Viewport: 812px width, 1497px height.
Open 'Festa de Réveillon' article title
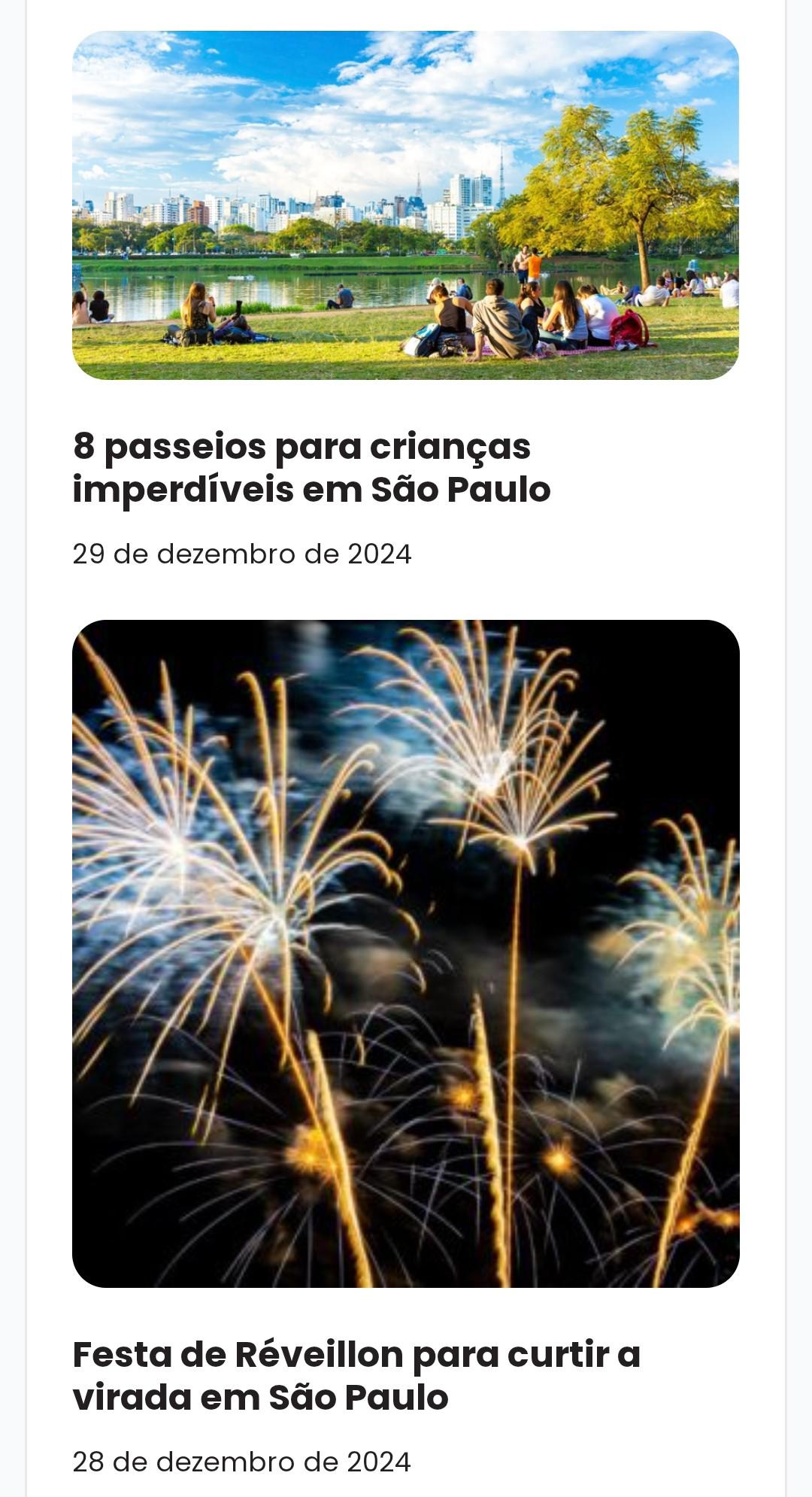coord(356,1375)
